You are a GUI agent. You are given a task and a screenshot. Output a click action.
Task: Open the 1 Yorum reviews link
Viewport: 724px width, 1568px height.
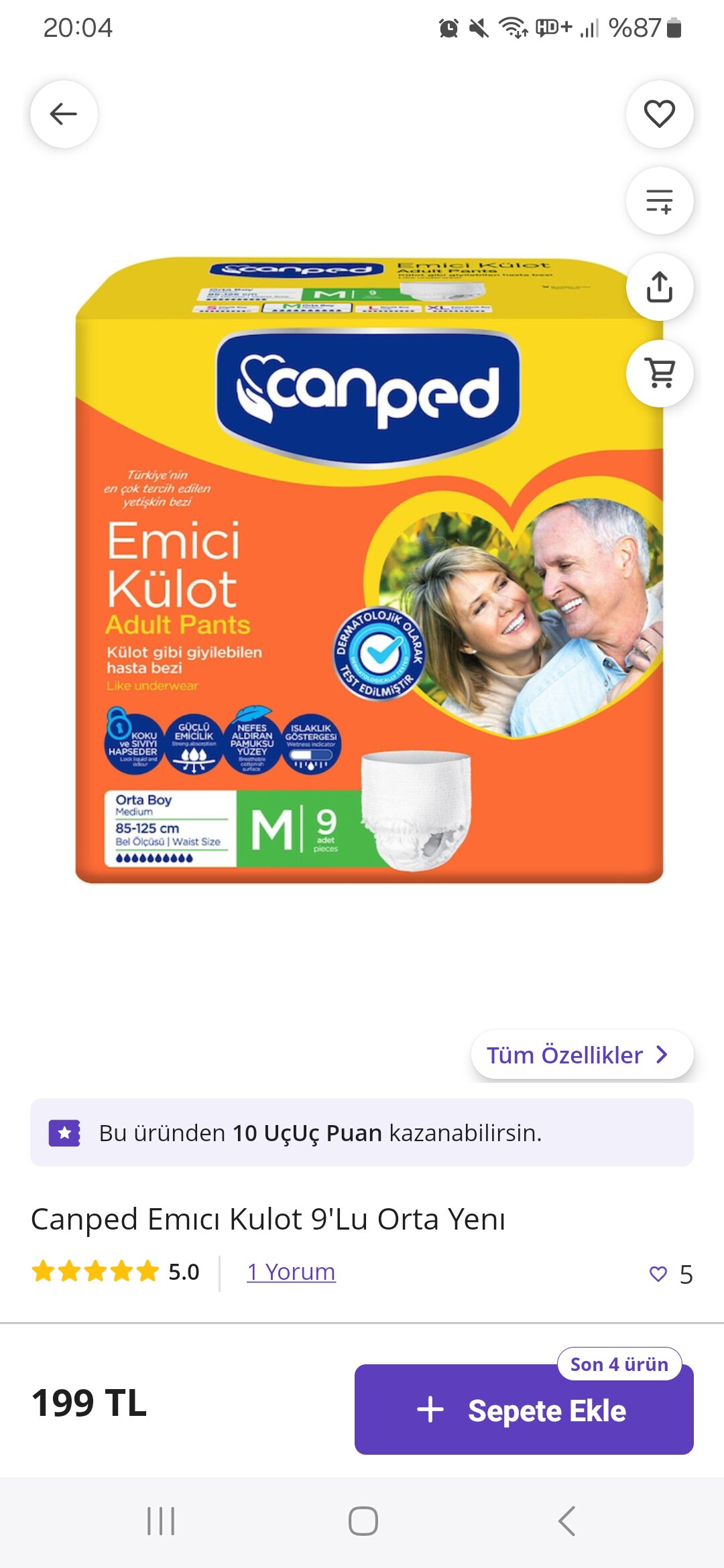pos(291,1272)
